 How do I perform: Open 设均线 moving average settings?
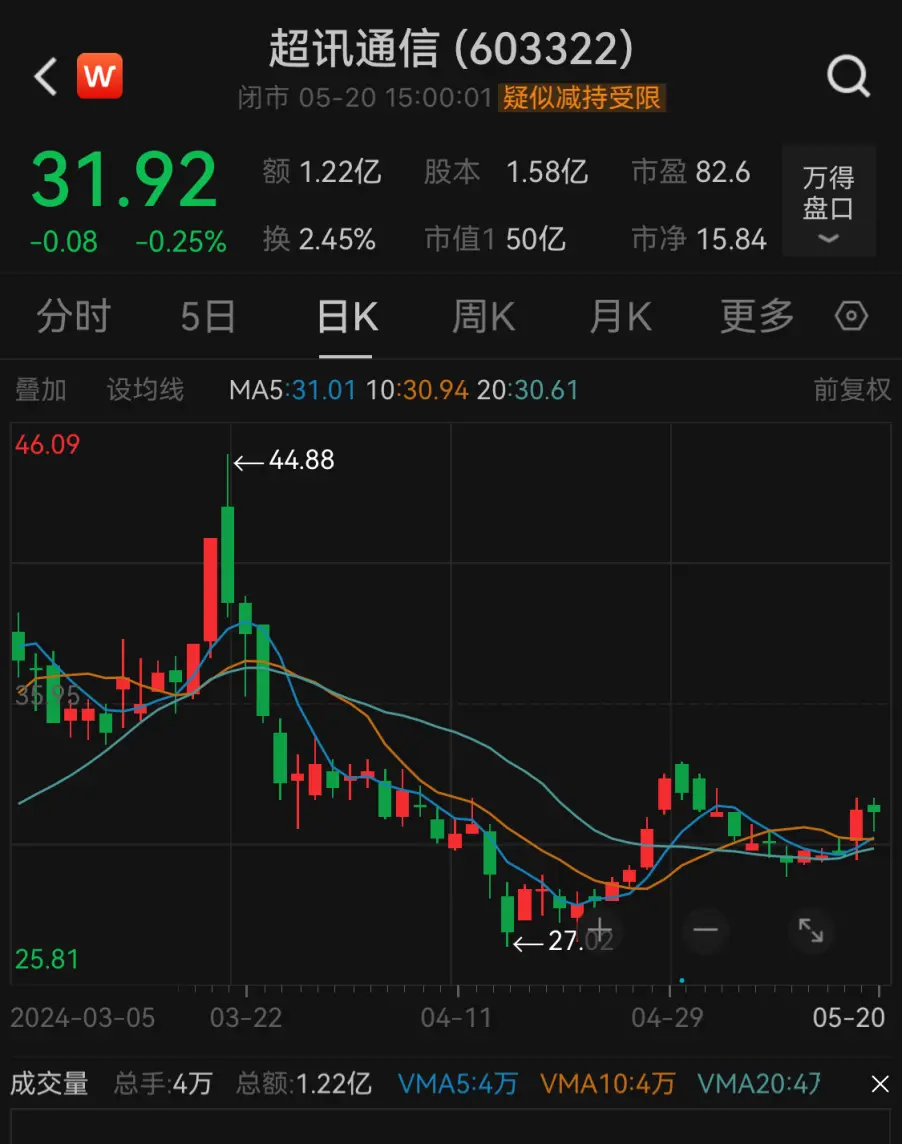click(145, 389)
